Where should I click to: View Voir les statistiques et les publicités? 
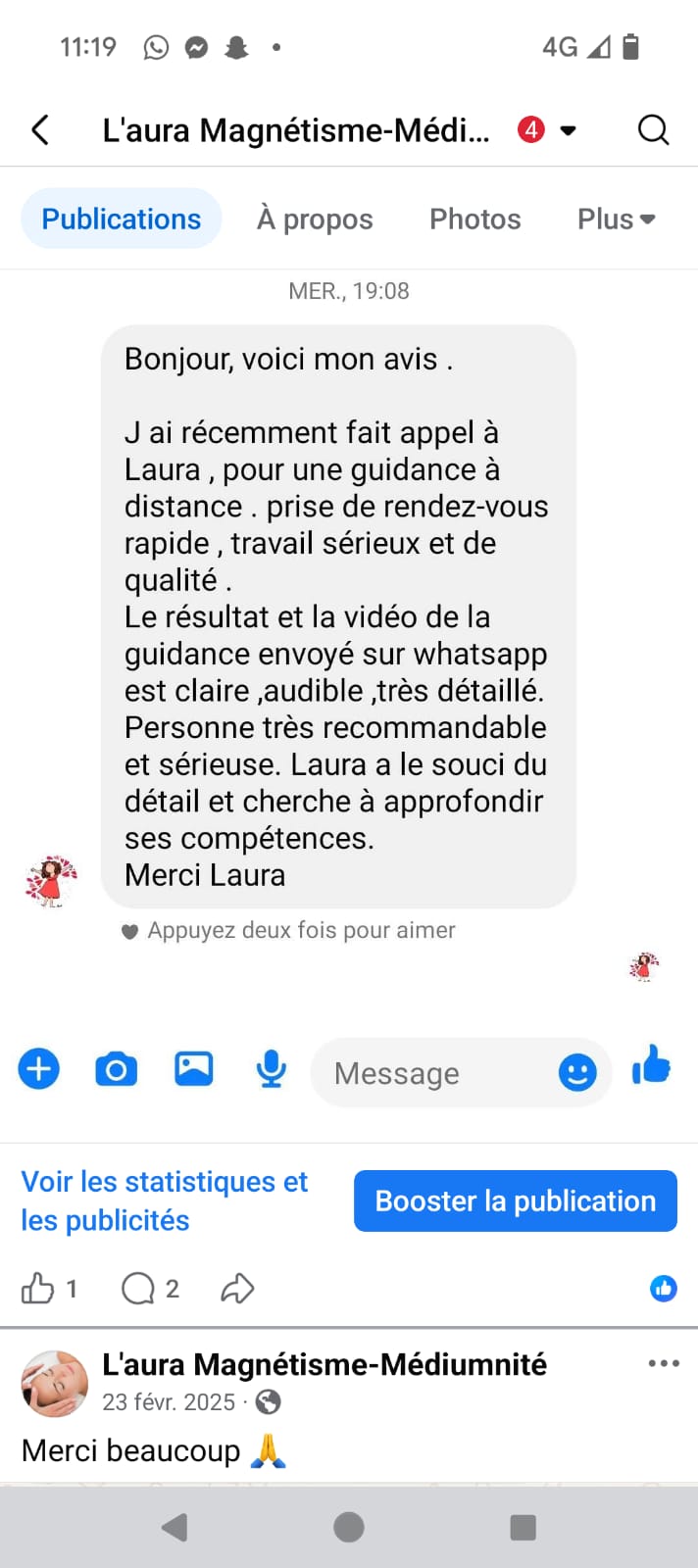pyautogui.click(x=165, y=1200)
